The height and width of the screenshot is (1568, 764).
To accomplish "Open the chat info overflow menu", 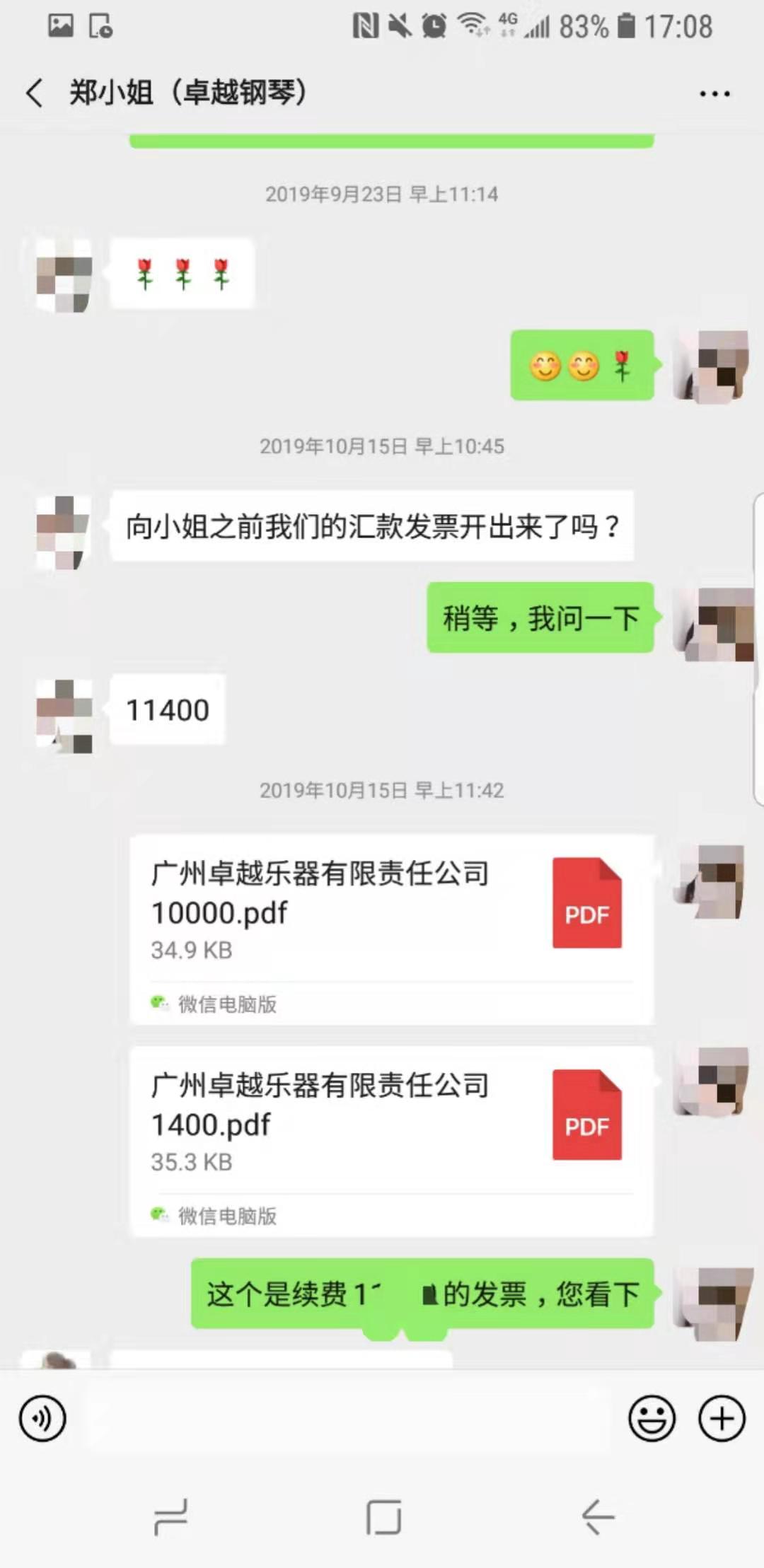I will click(x=714, y=93).
